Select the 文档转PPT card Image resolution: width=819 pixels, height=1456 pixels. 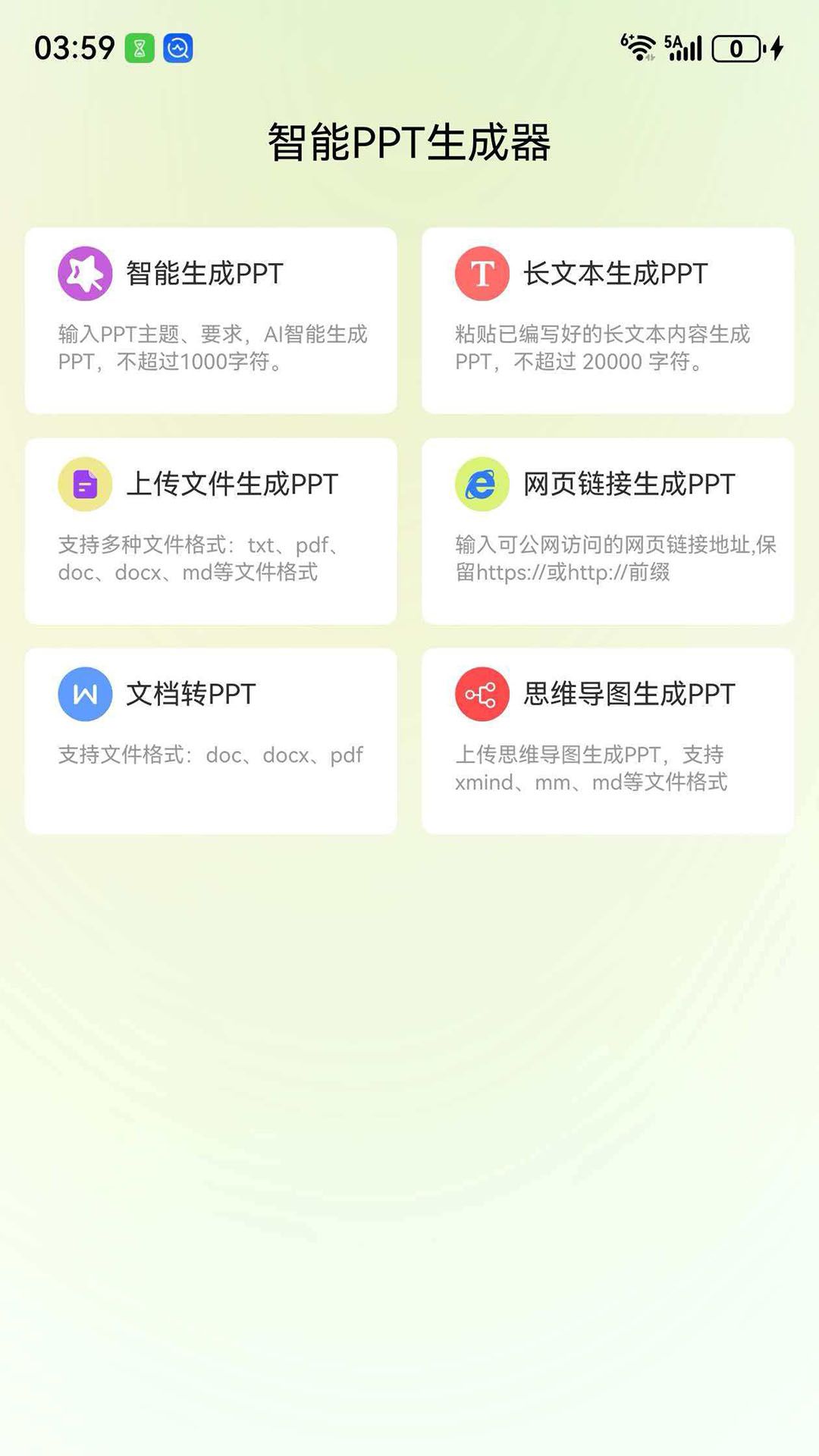coord(211,739)
